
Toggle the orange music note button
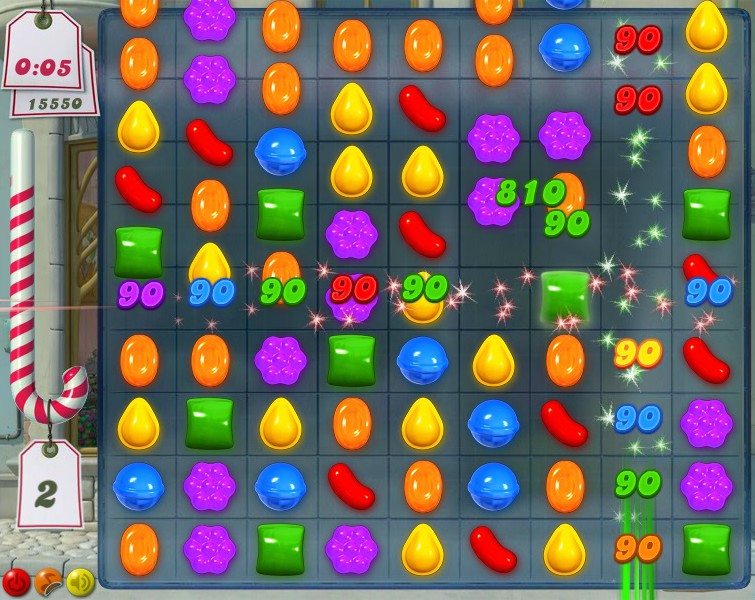pos(48,580)
